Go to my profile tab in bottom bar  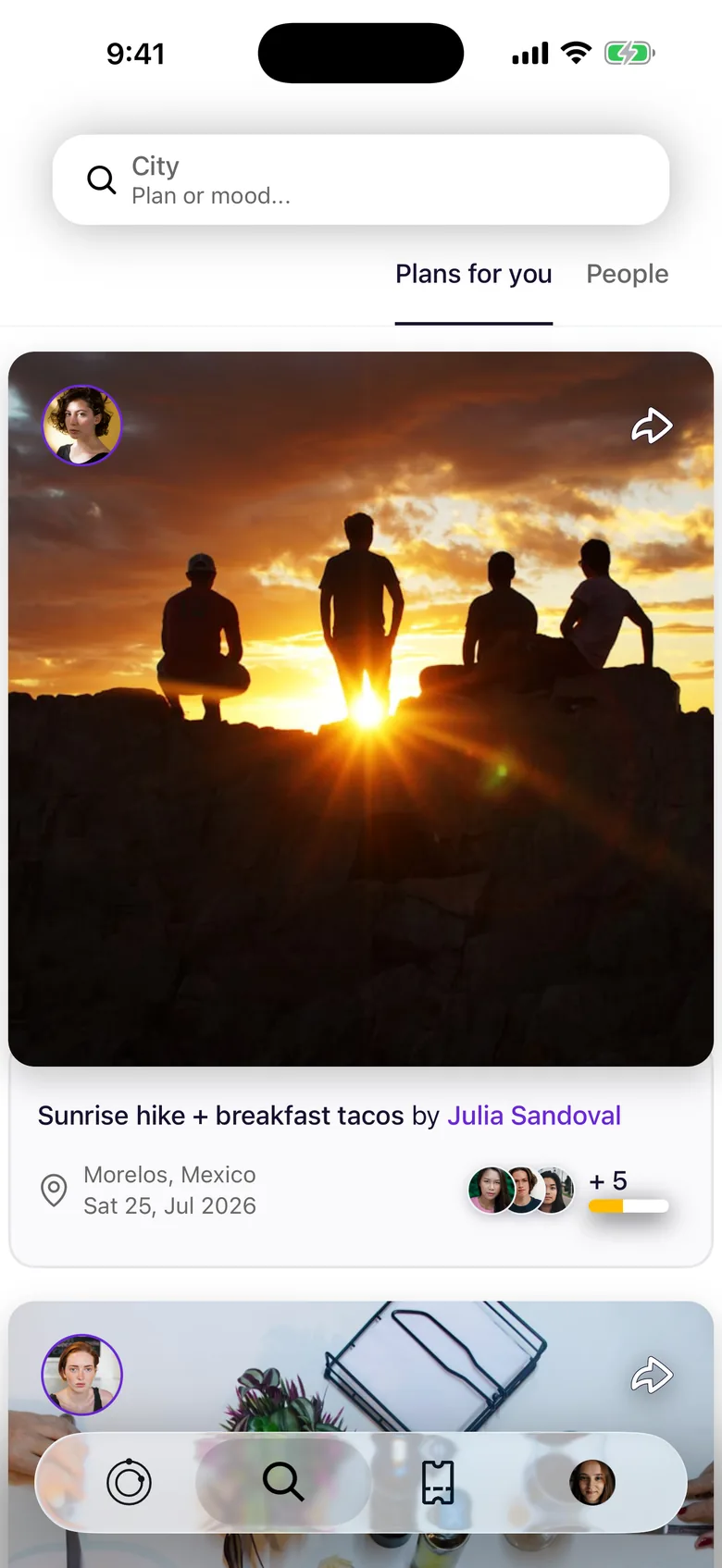(592, 1482)
